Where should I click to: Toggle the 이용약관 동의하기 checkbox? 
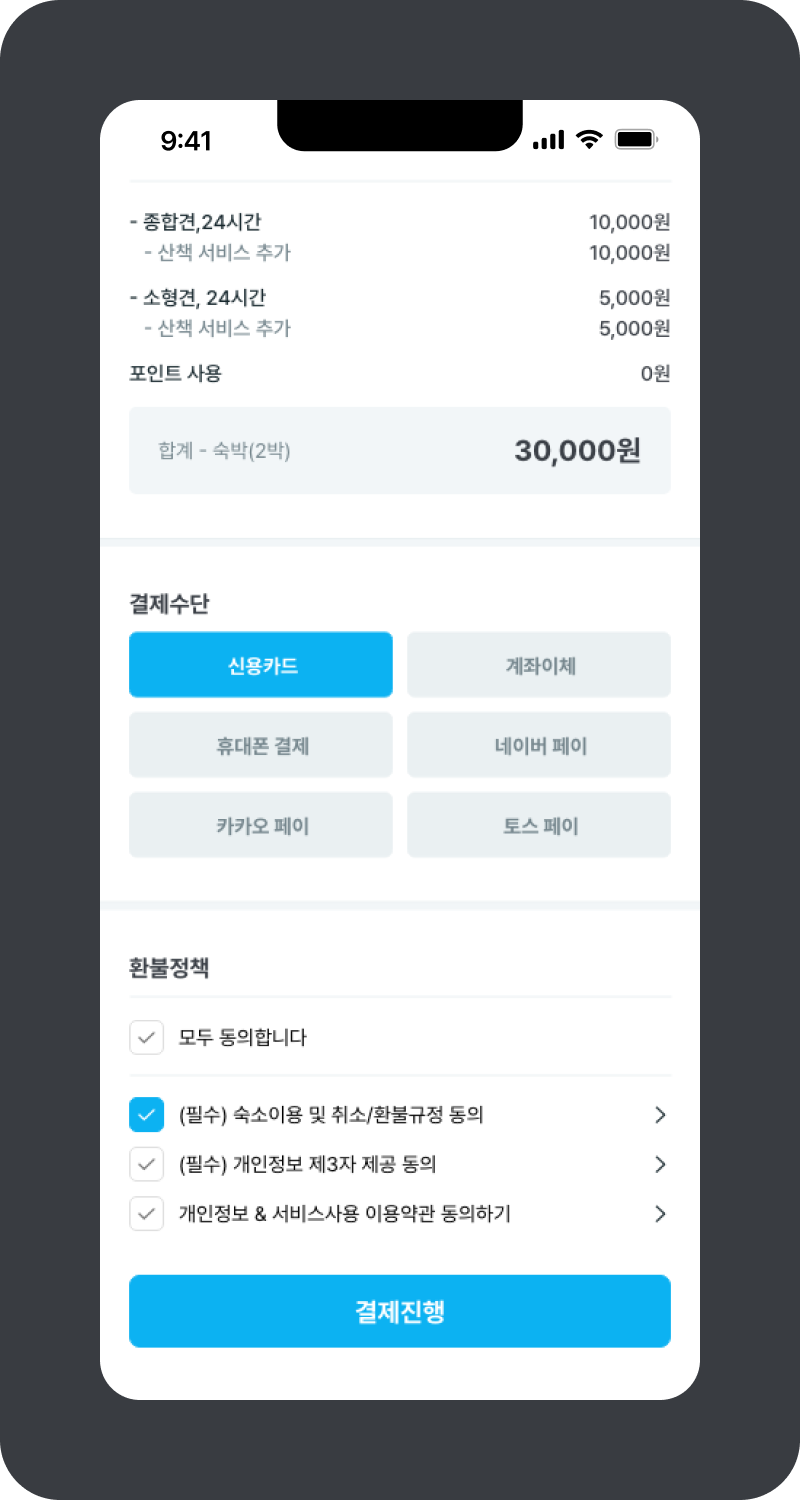tap(146, 1213)
